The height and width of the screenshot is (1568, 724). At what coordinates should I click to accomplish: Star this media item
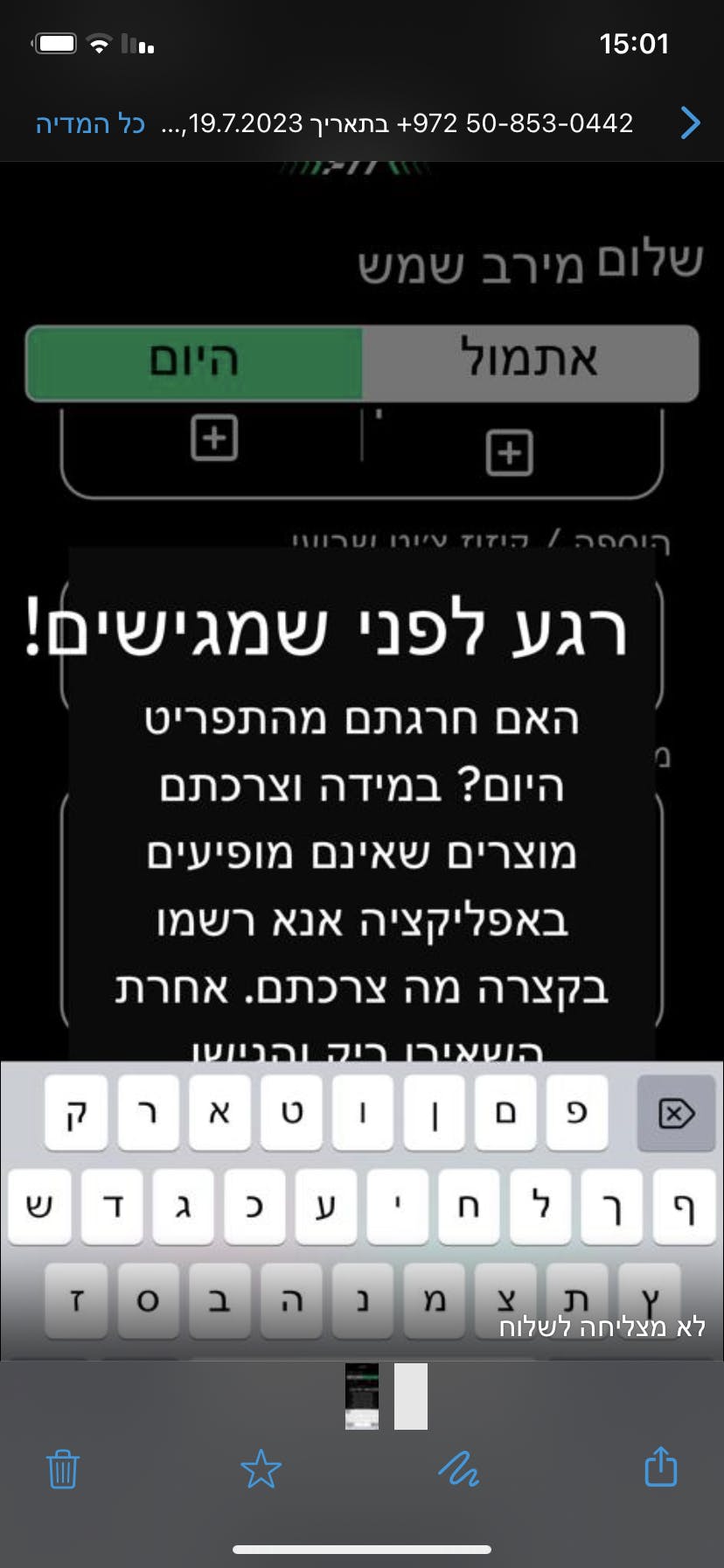click(x=261, y=1469)
